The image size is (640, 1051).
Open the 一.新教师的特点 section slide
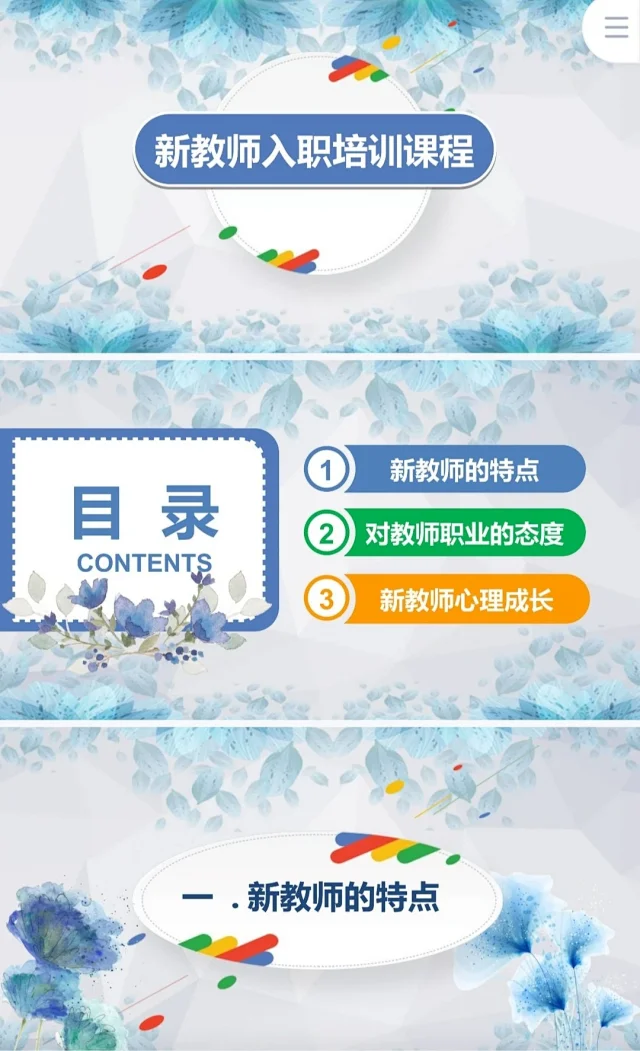[318, 890]
